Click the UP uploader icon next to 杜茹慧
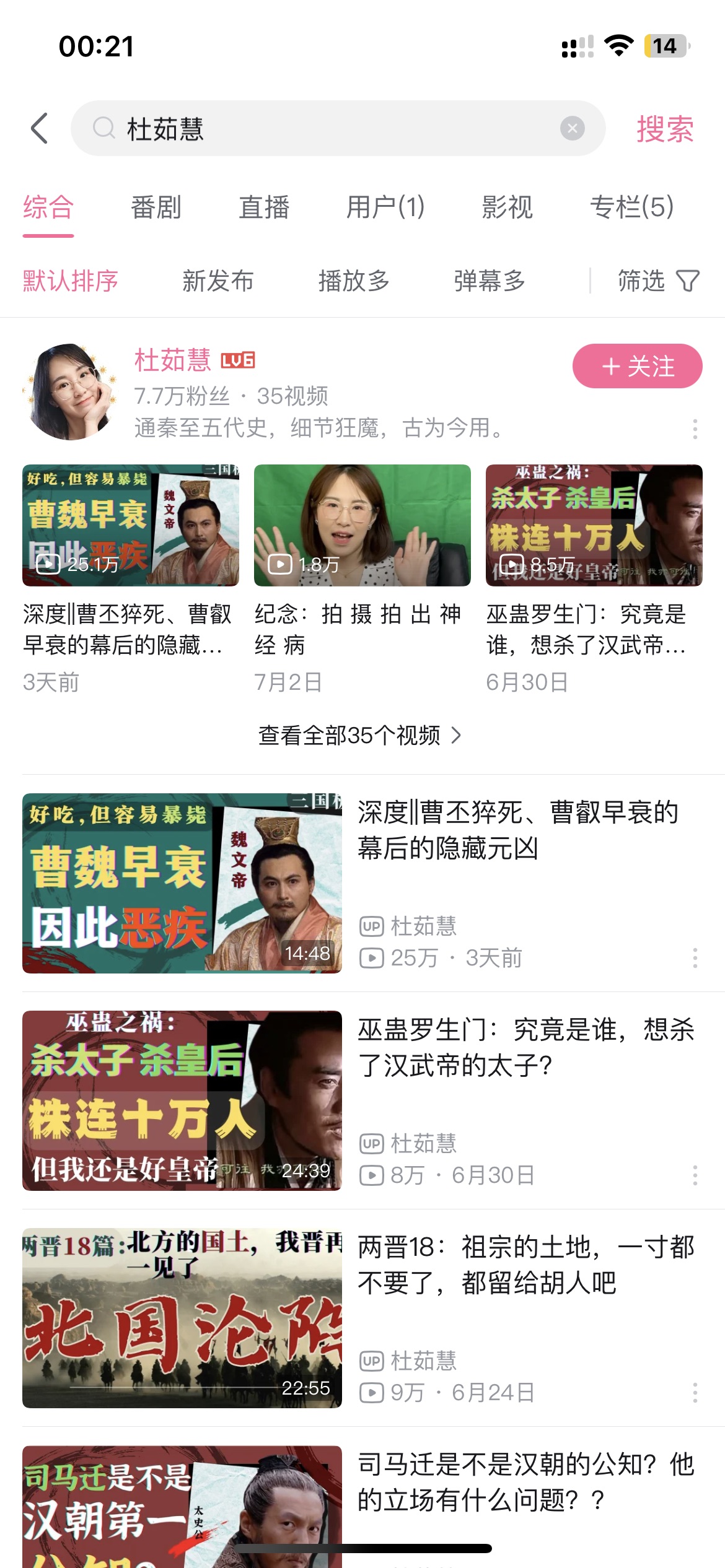Screen dimensions: 725x1568 point(372,926)
